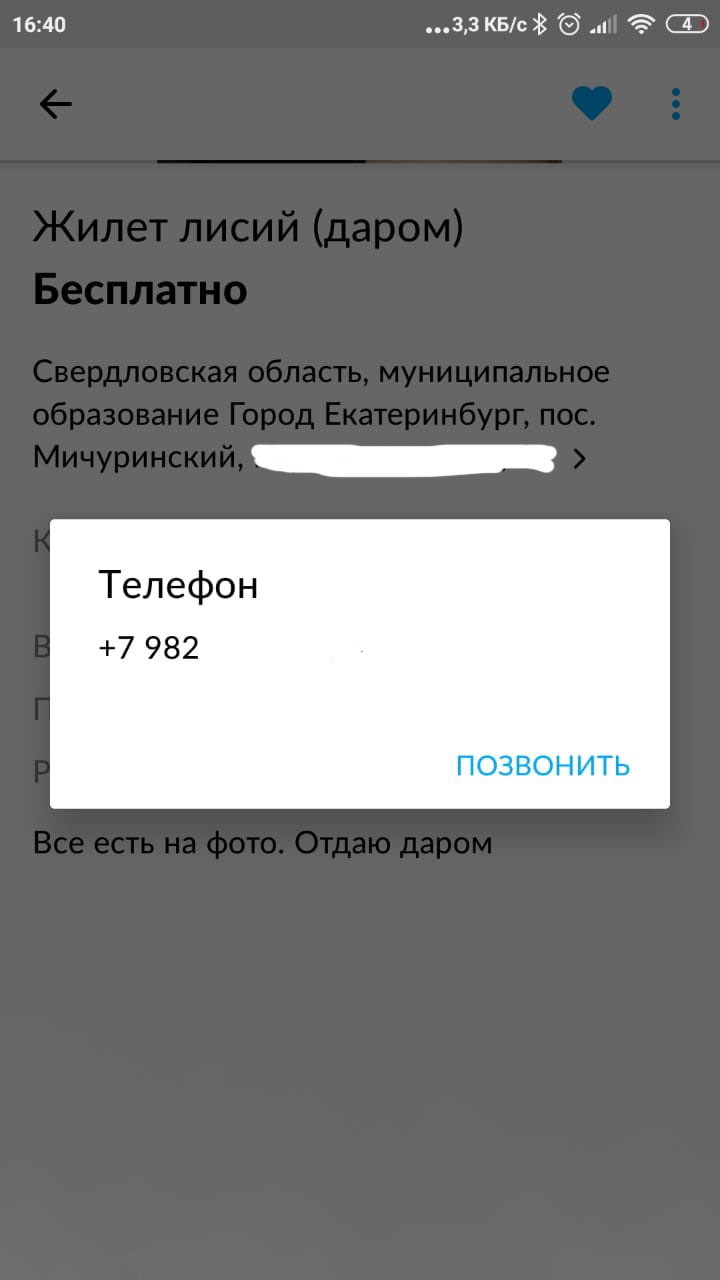Open the address location chevron
The width and height of the screenshot is (720, 1280).
click(579, 459)
